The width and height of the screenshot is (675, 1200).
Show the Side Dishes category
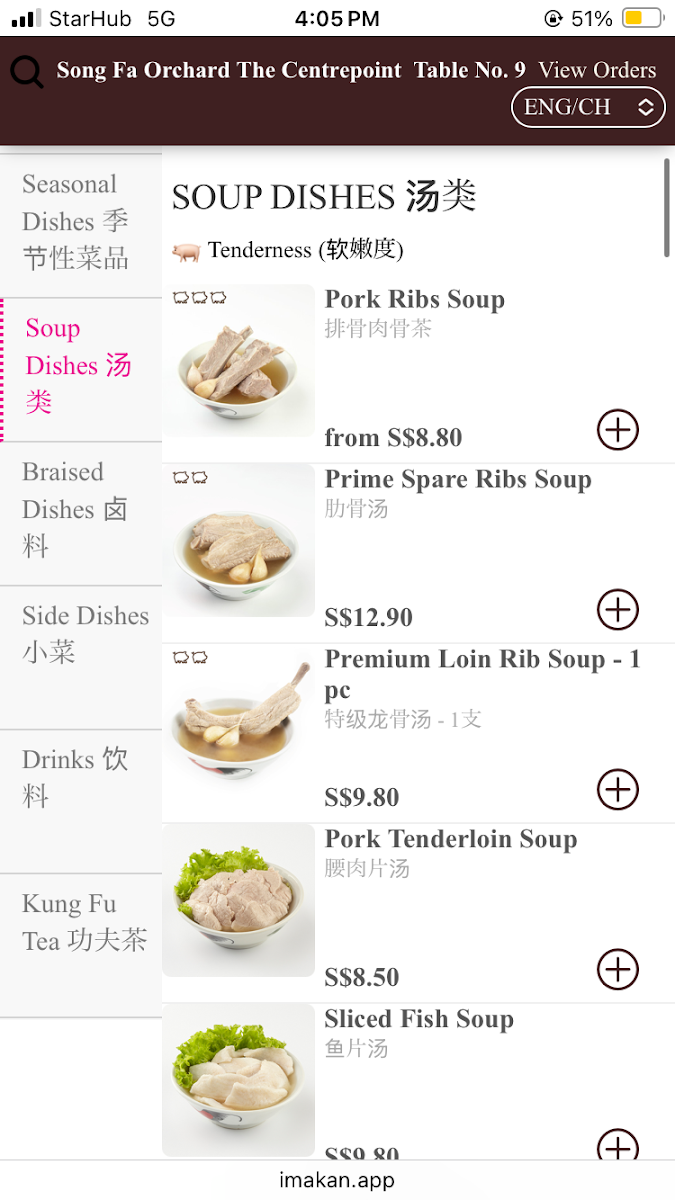(84, 634)
